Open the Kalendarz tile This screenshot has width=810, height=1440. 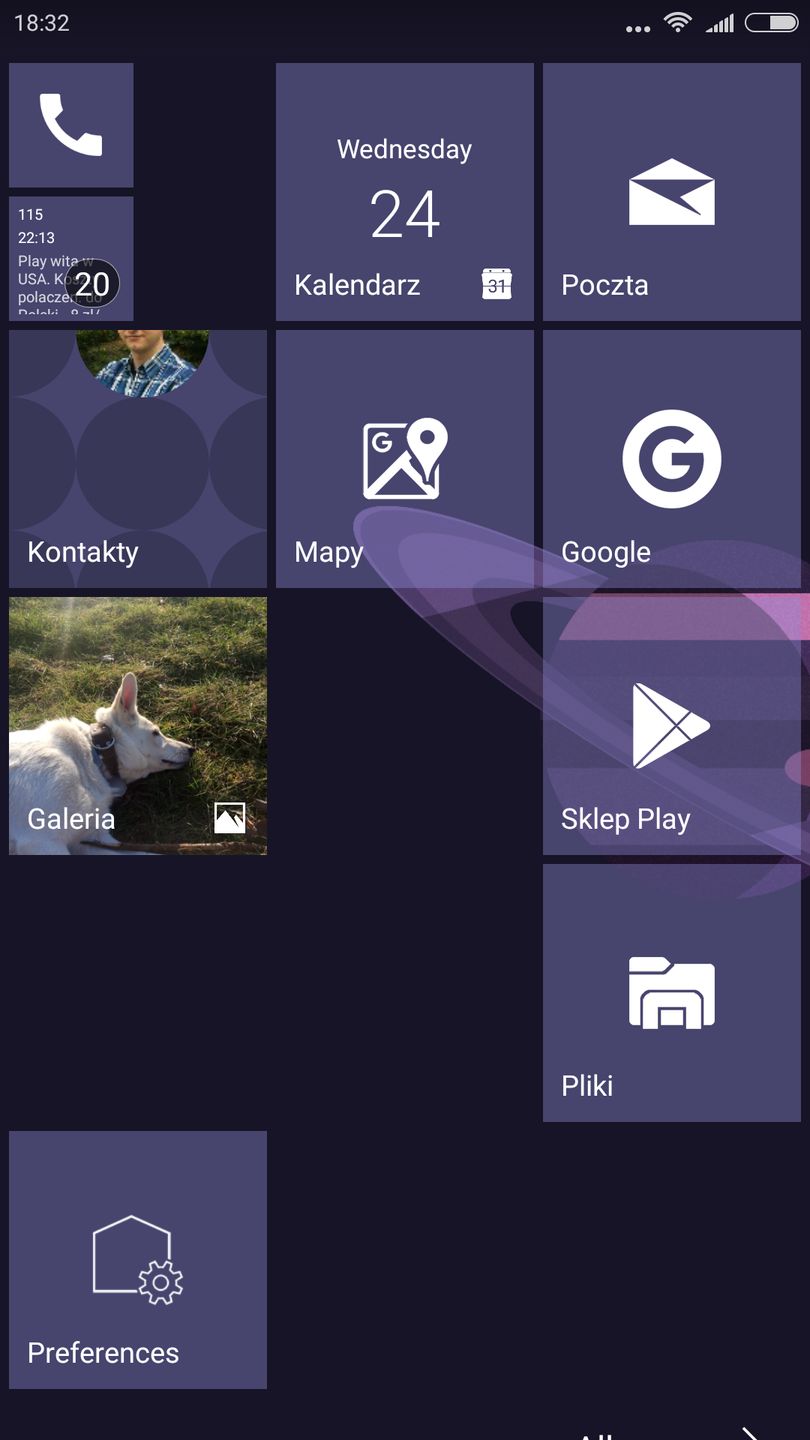404,192
